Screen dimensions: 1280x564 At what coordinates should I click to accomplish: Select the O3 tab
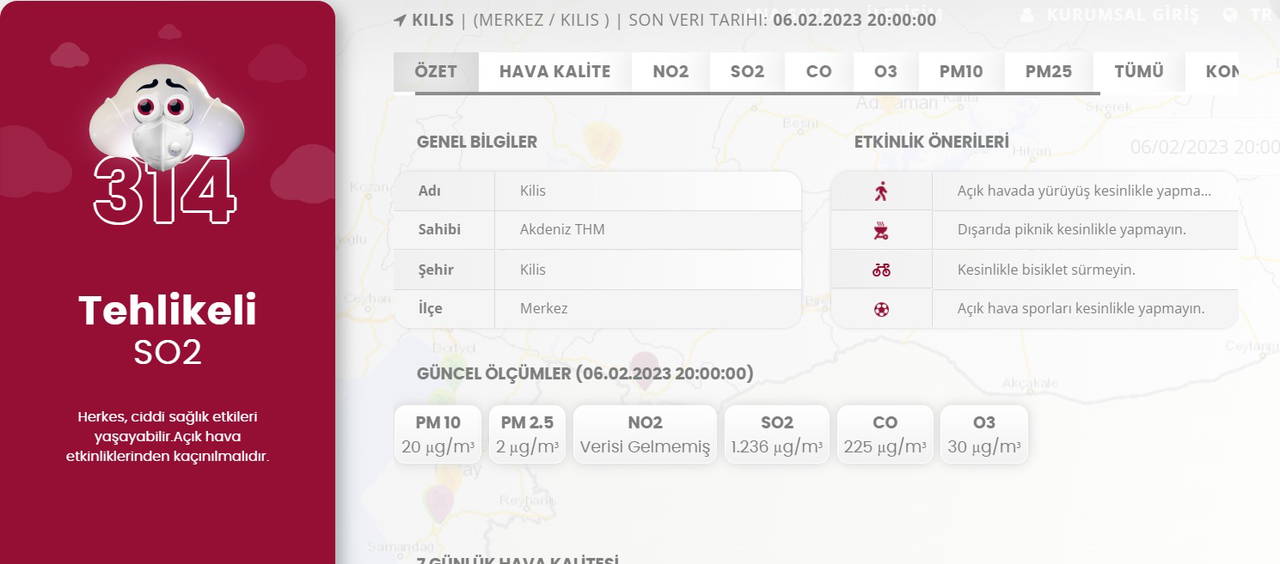click(x=885, y=72)
